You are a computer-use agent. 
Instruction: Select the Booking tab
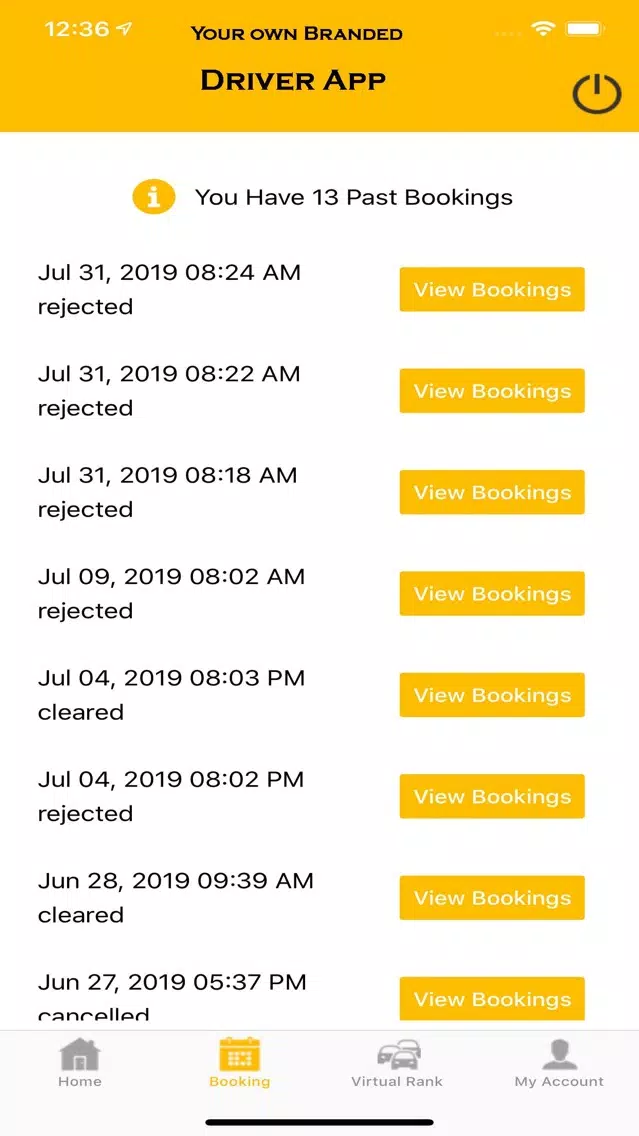(x=239, y=1063)
